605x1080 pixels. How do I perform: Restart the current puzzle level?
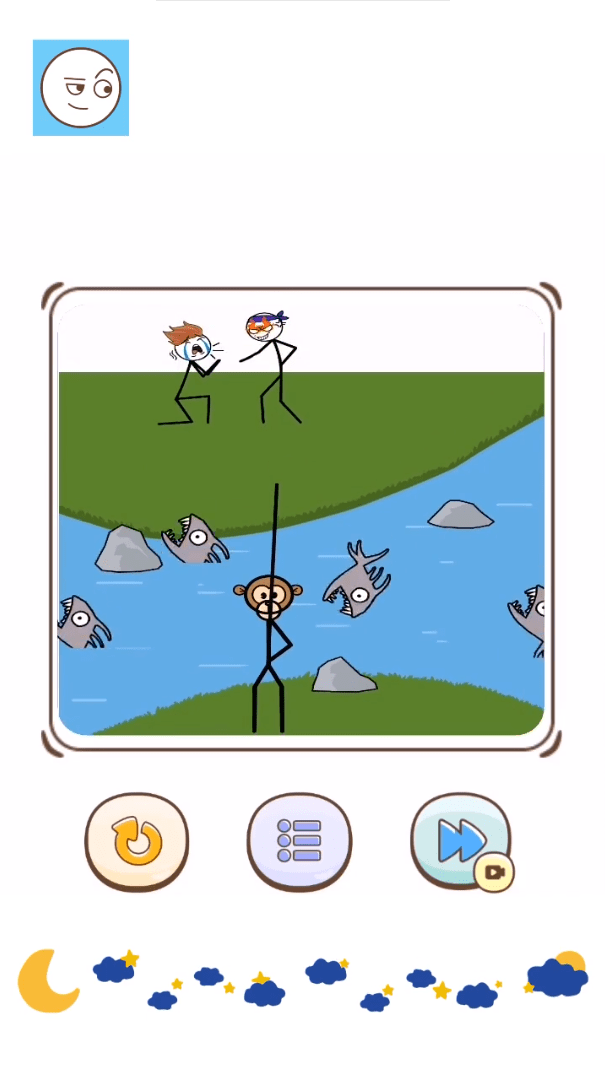(x=137, y=841)
